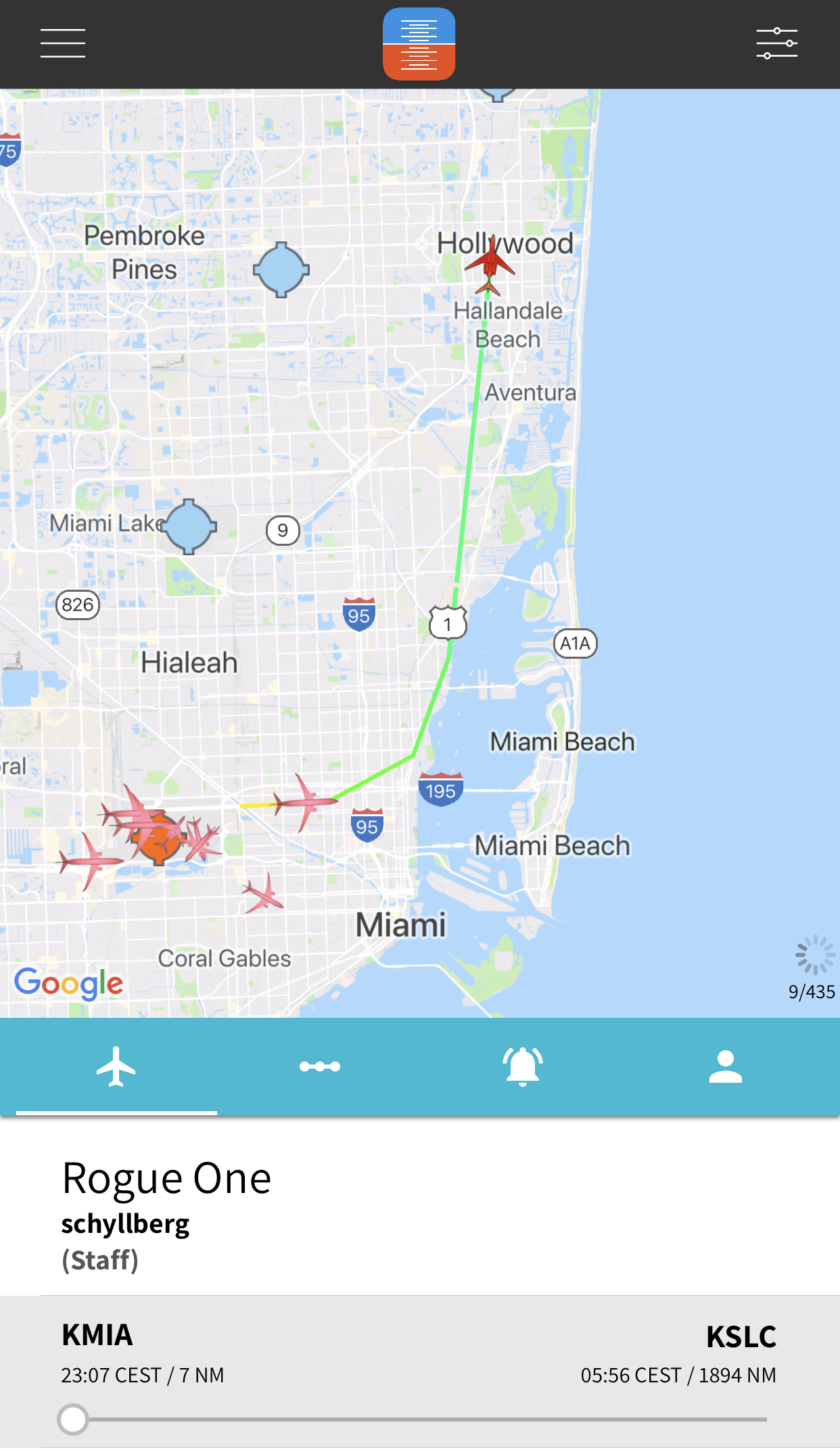
Task: Select the aircraft above Coral Gables
Action: coord(263,894)
